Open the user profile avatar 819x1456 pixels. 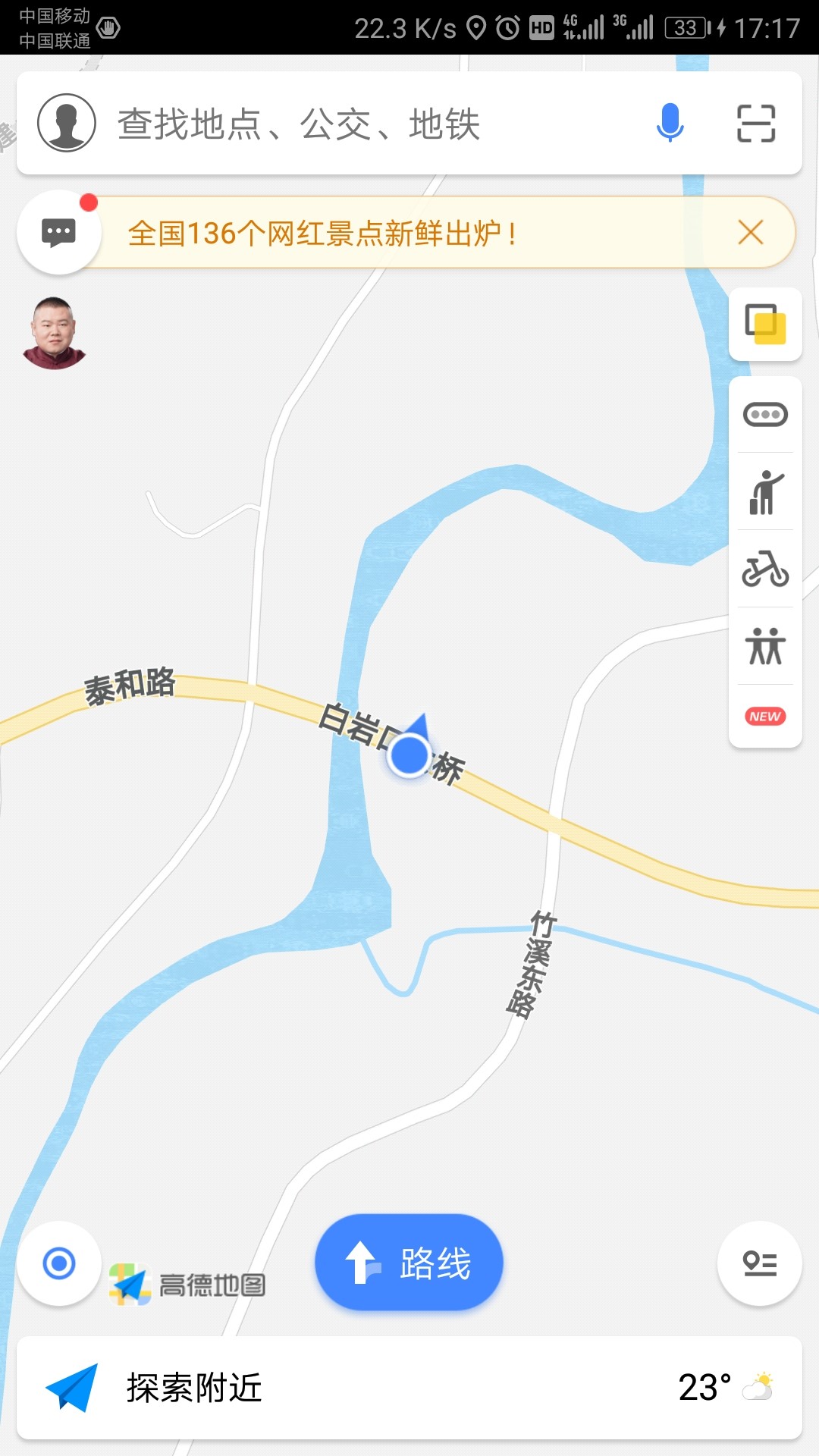(67, 123)
